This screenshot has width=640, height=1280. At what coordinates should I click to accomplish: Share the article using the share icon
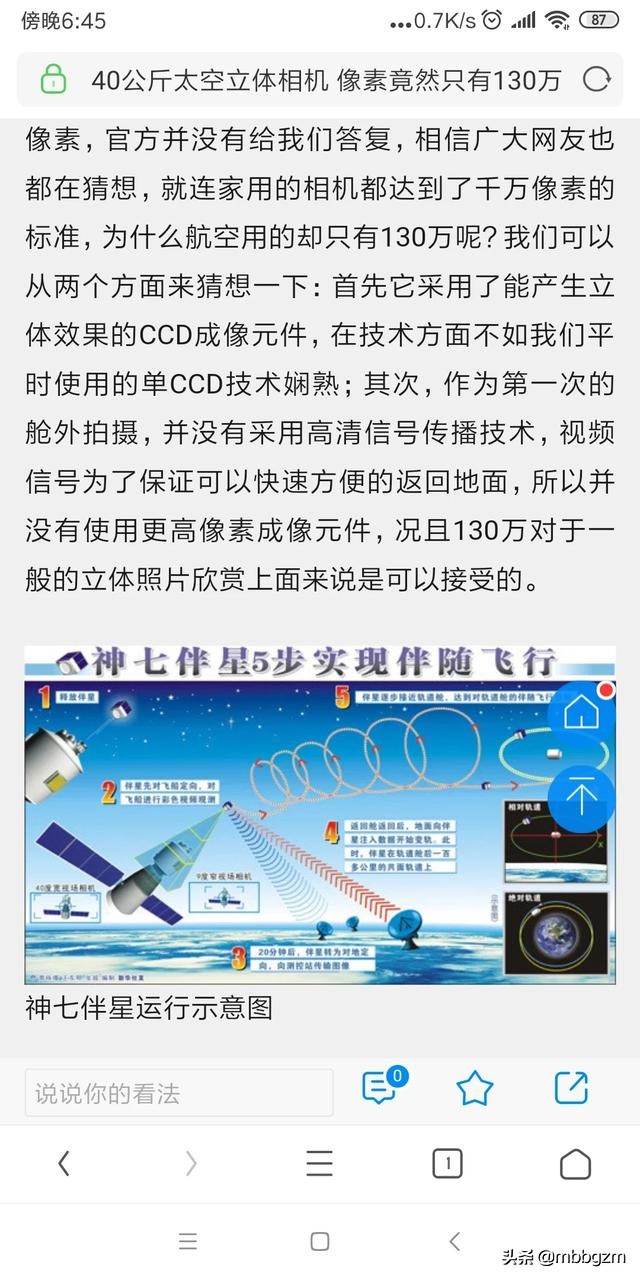572,1089
